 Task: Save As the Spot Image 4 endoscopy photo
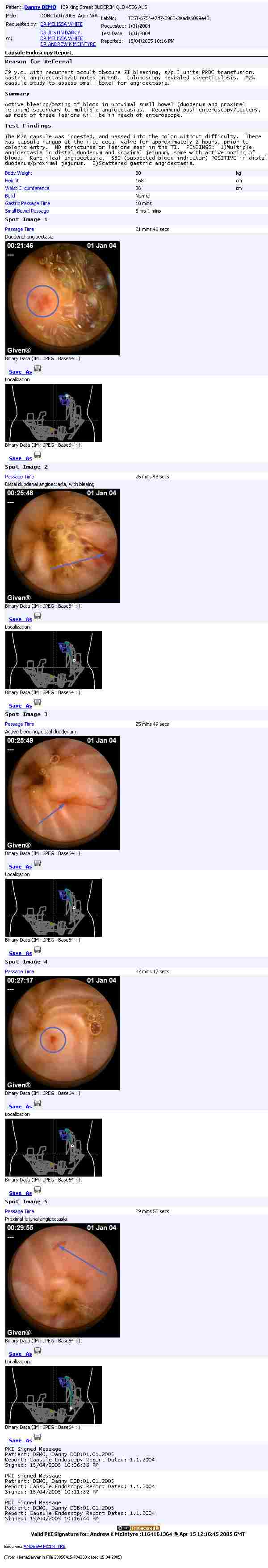[x=20, y=1107]
